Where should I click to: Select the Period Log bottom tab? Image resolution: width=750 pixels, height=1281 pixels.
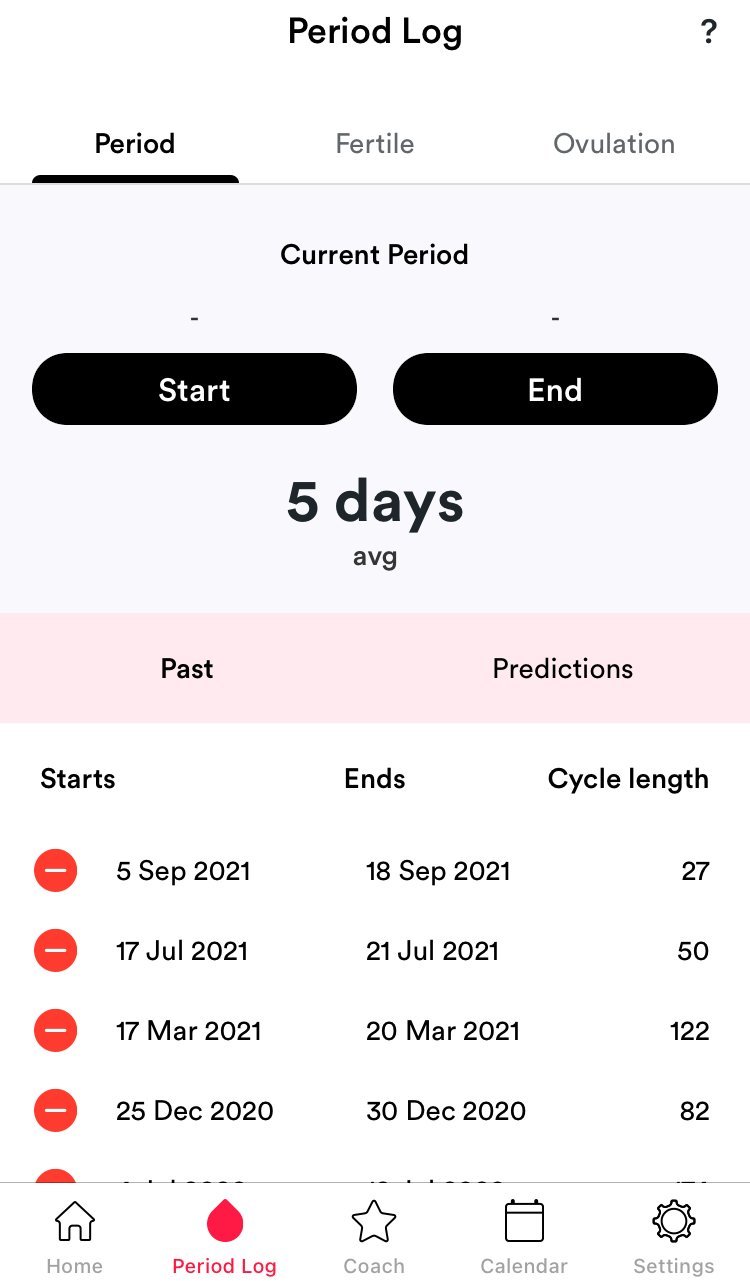tap(224, 1236)
